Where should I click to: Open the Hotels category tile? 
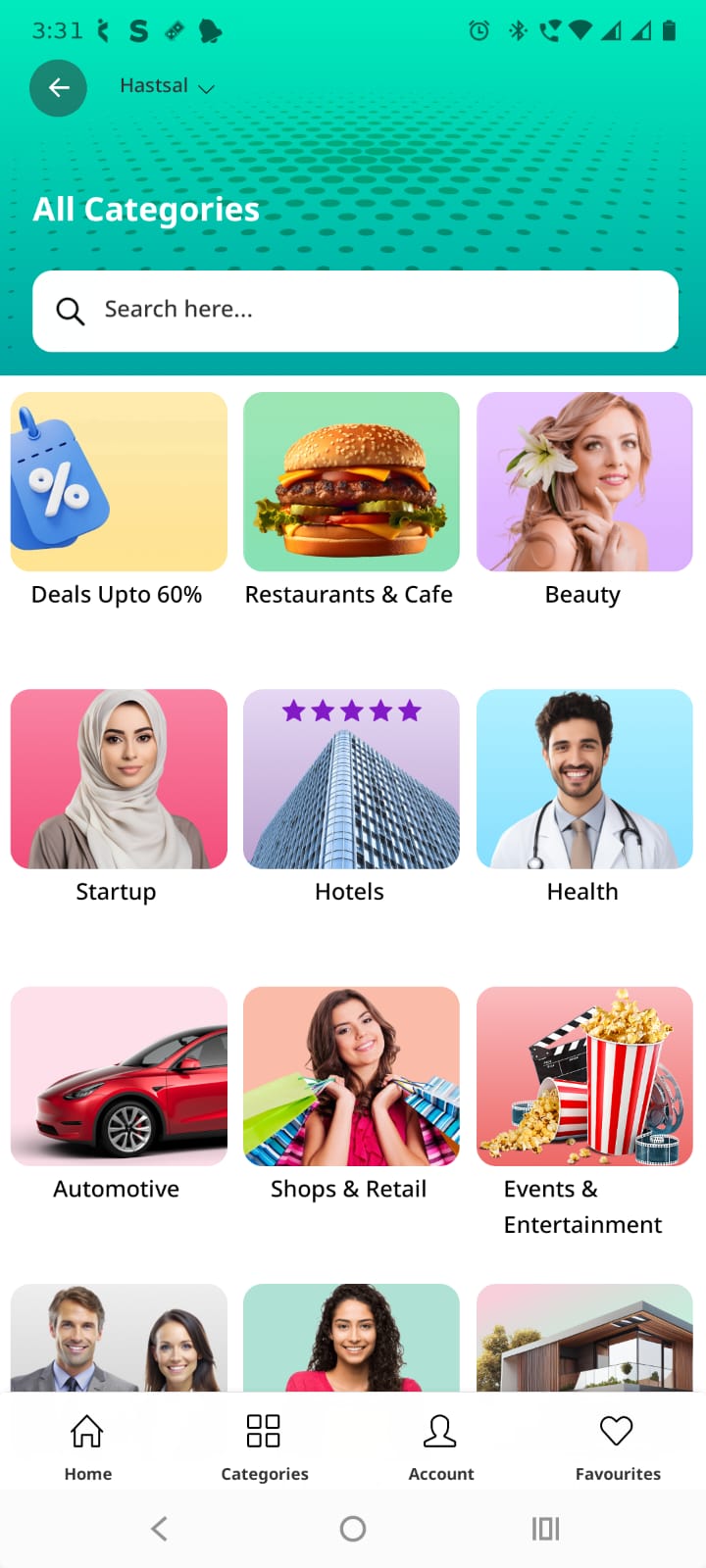pyautogui.click(x=350, y=779)
